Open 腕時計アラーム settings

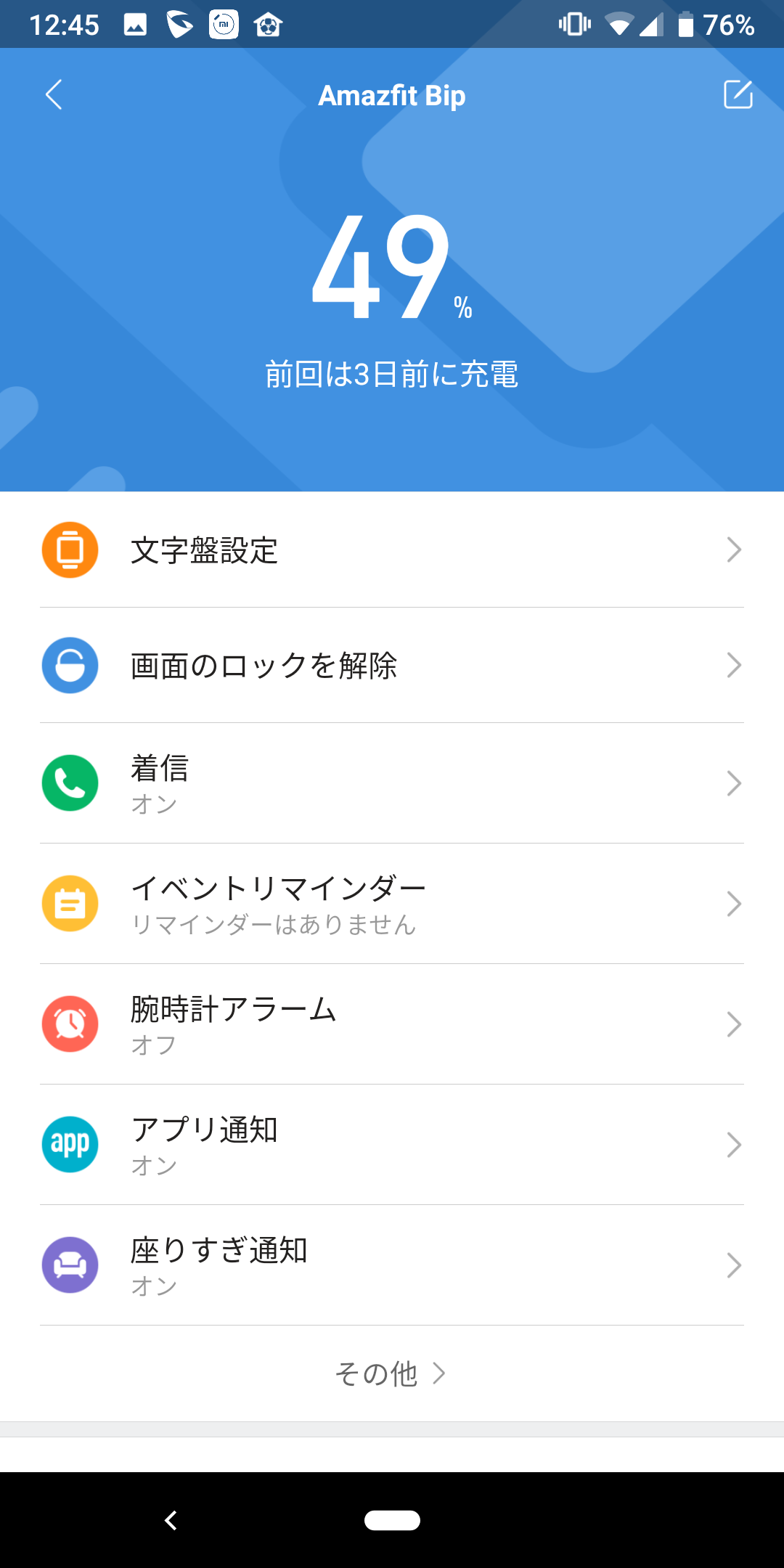tap(392, 1024)
